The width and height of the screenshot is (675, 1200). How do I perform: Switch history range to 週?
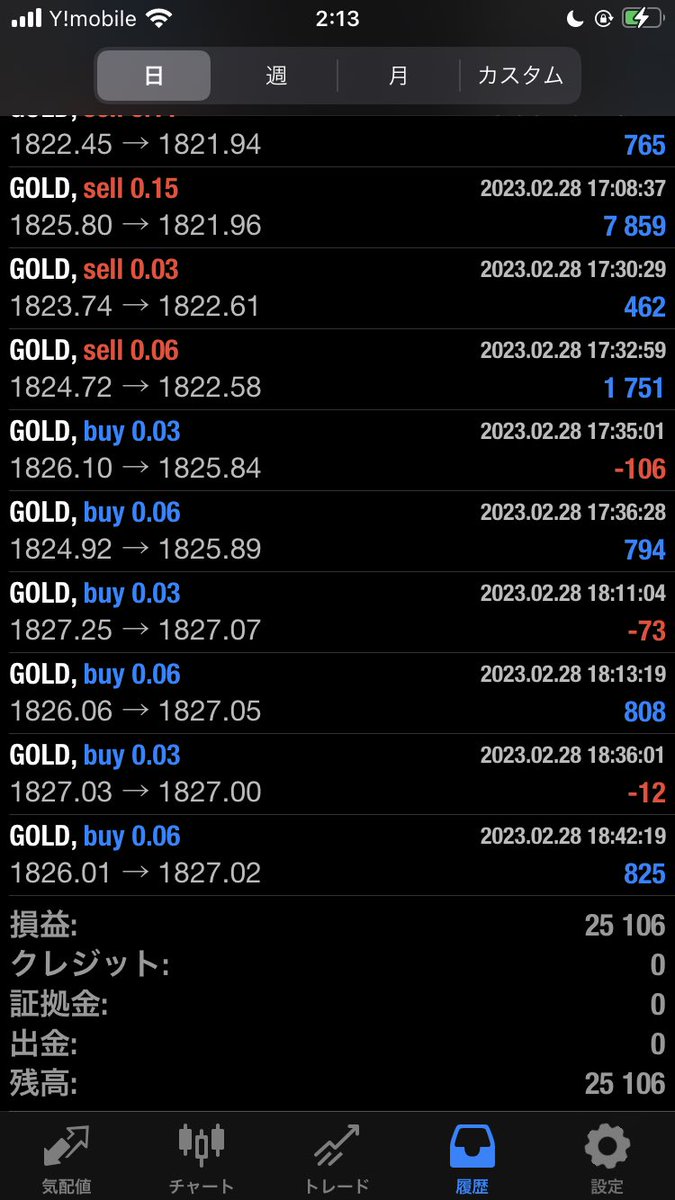(276, 75)
